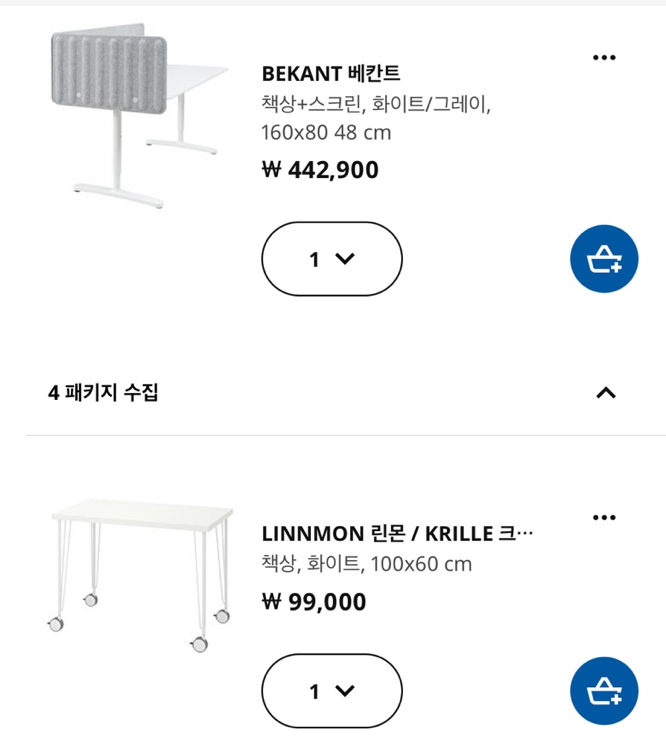This screenshot has width=666, height=748.
Task: Collapse the 4 패키지 수집 section
Action: [605, 393]
